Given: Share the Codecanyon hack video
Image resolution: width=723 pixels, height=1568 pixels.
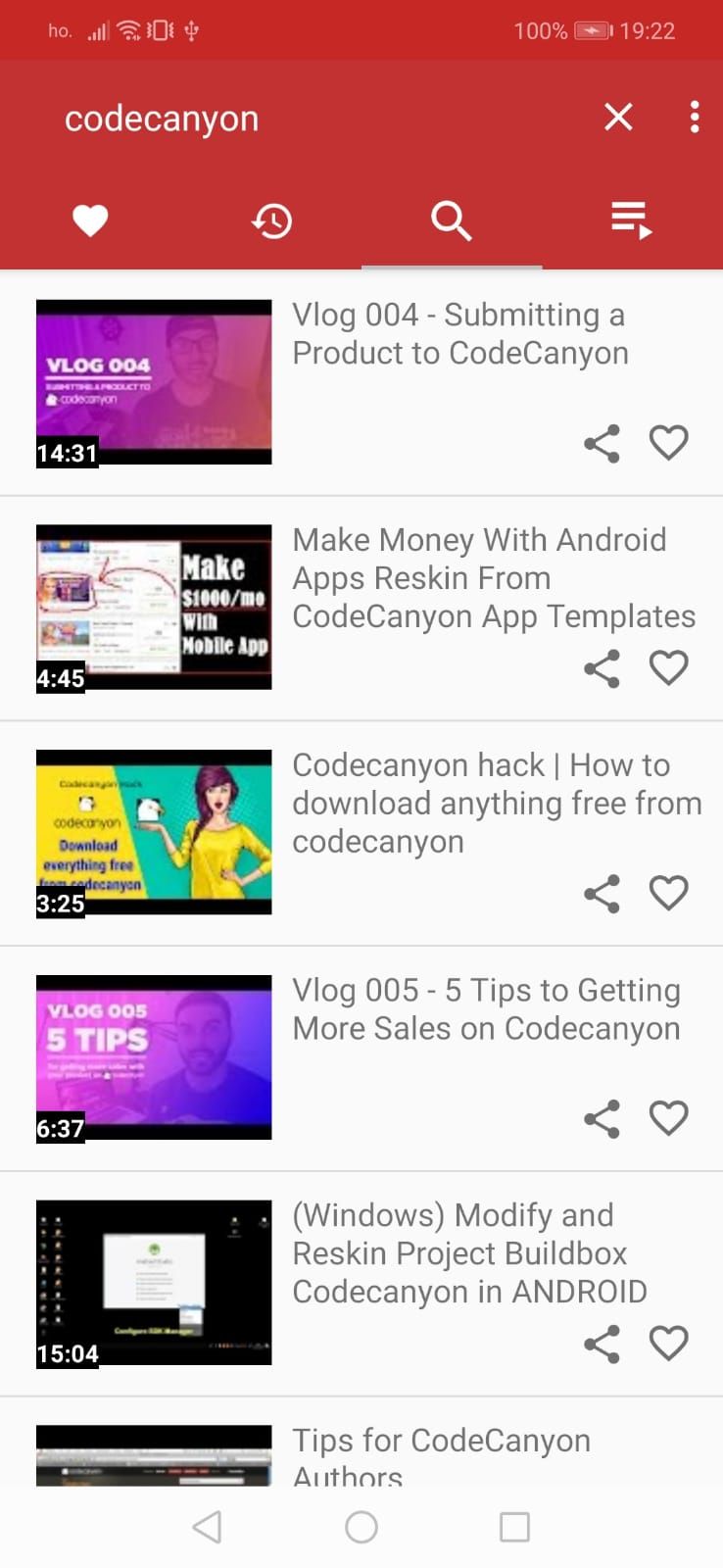Looking at the screenshot, I should (x=602, y=893).
